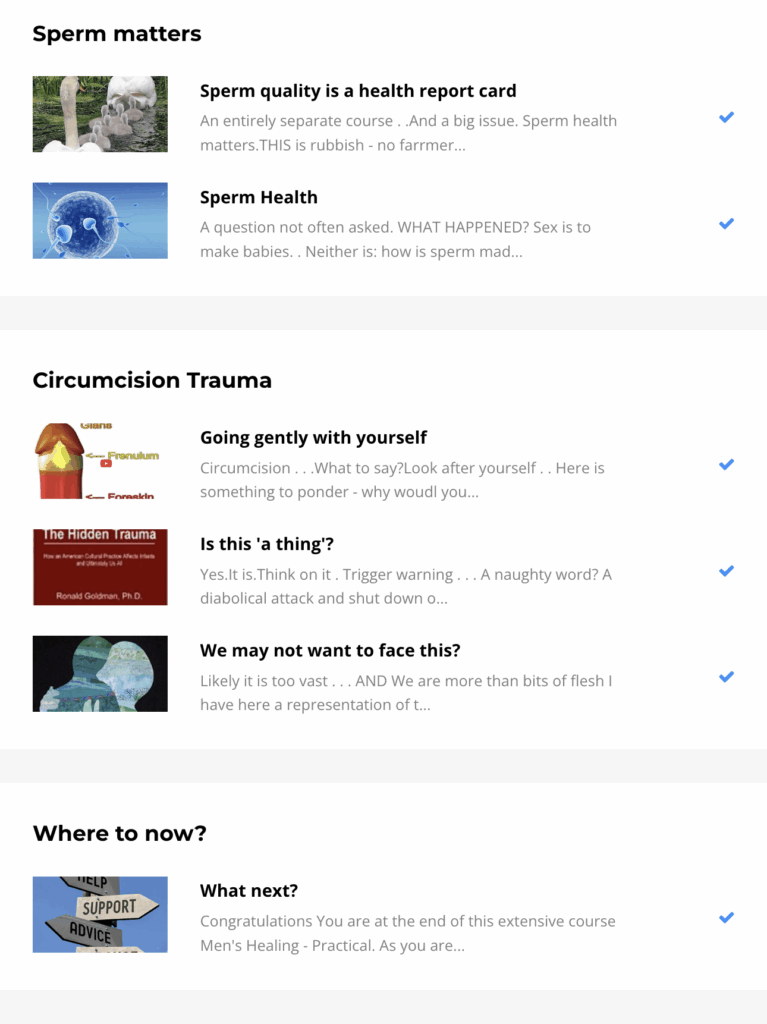Open the 'What next?' lesson
Screen dimensions: 767x1024
click(249, 890)
